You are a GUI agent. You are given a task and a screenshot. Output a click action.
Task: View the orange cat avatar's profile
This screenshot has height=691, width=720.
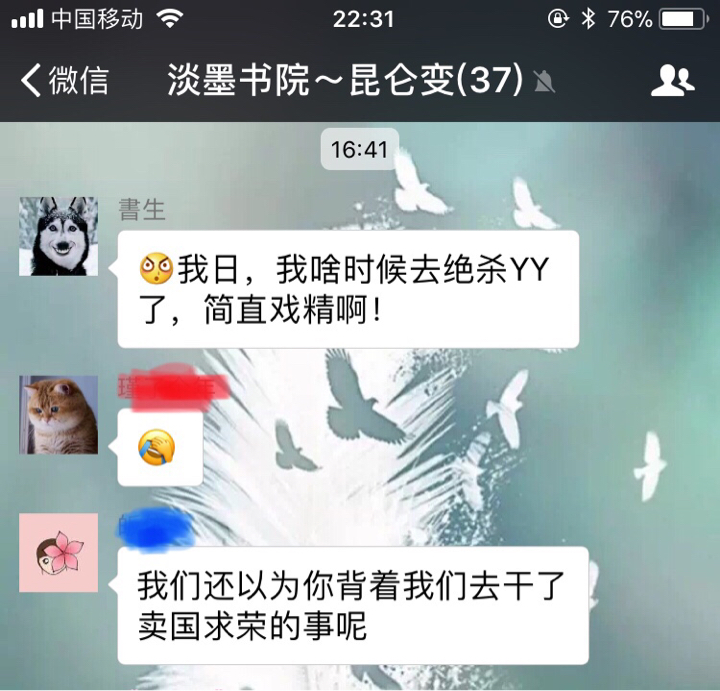(x=58, y=414)
